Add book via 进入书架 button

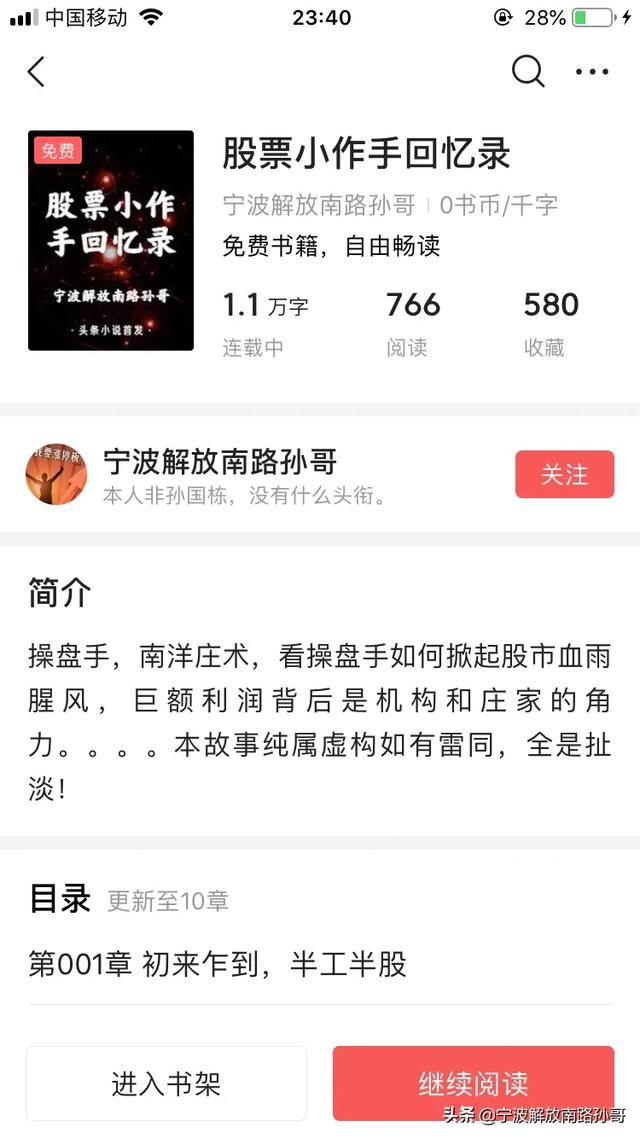pos(166,1084)
